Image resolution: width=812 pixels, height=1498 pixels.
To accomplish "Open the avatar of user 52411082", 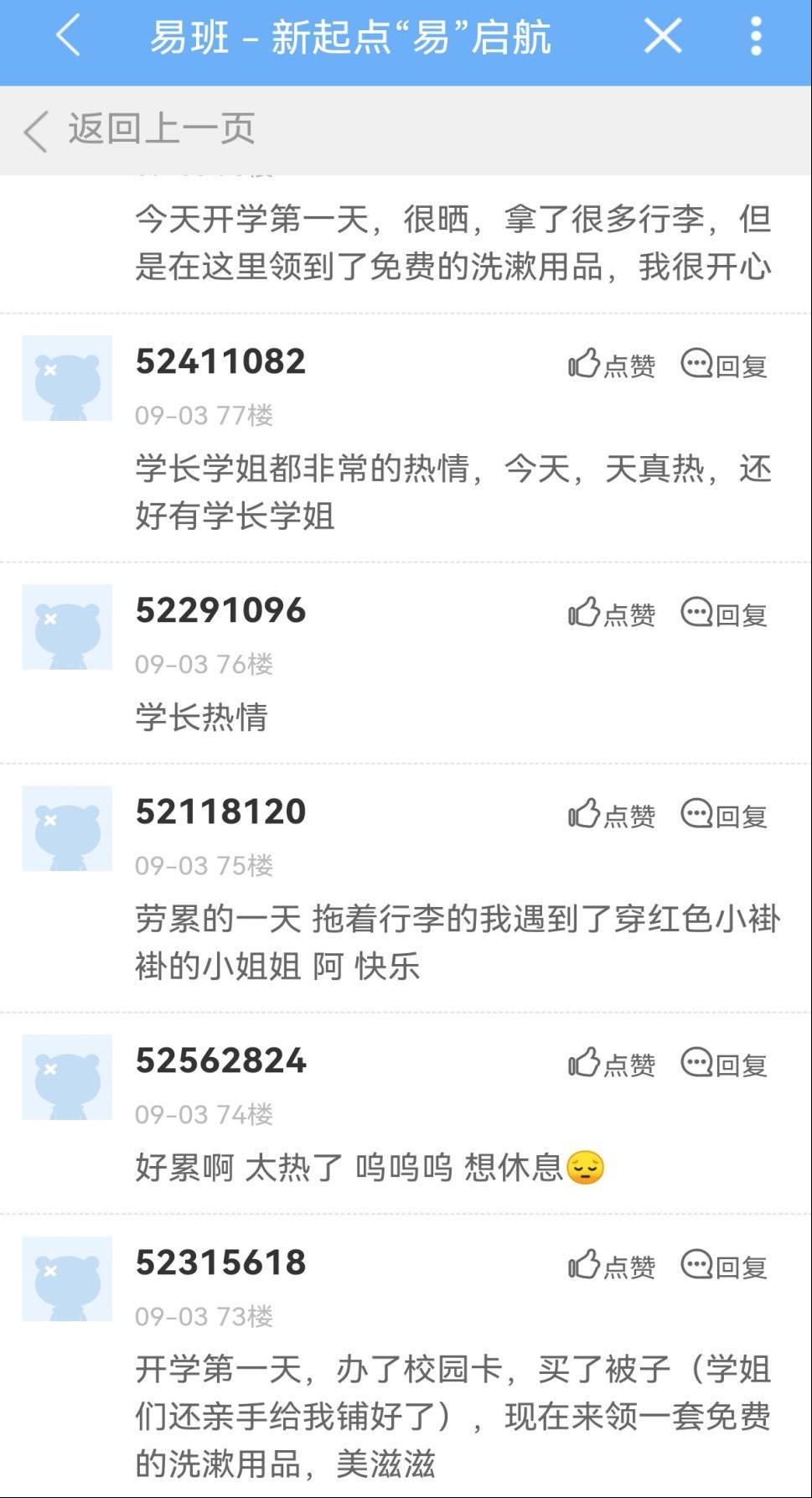I will (67, 378).
